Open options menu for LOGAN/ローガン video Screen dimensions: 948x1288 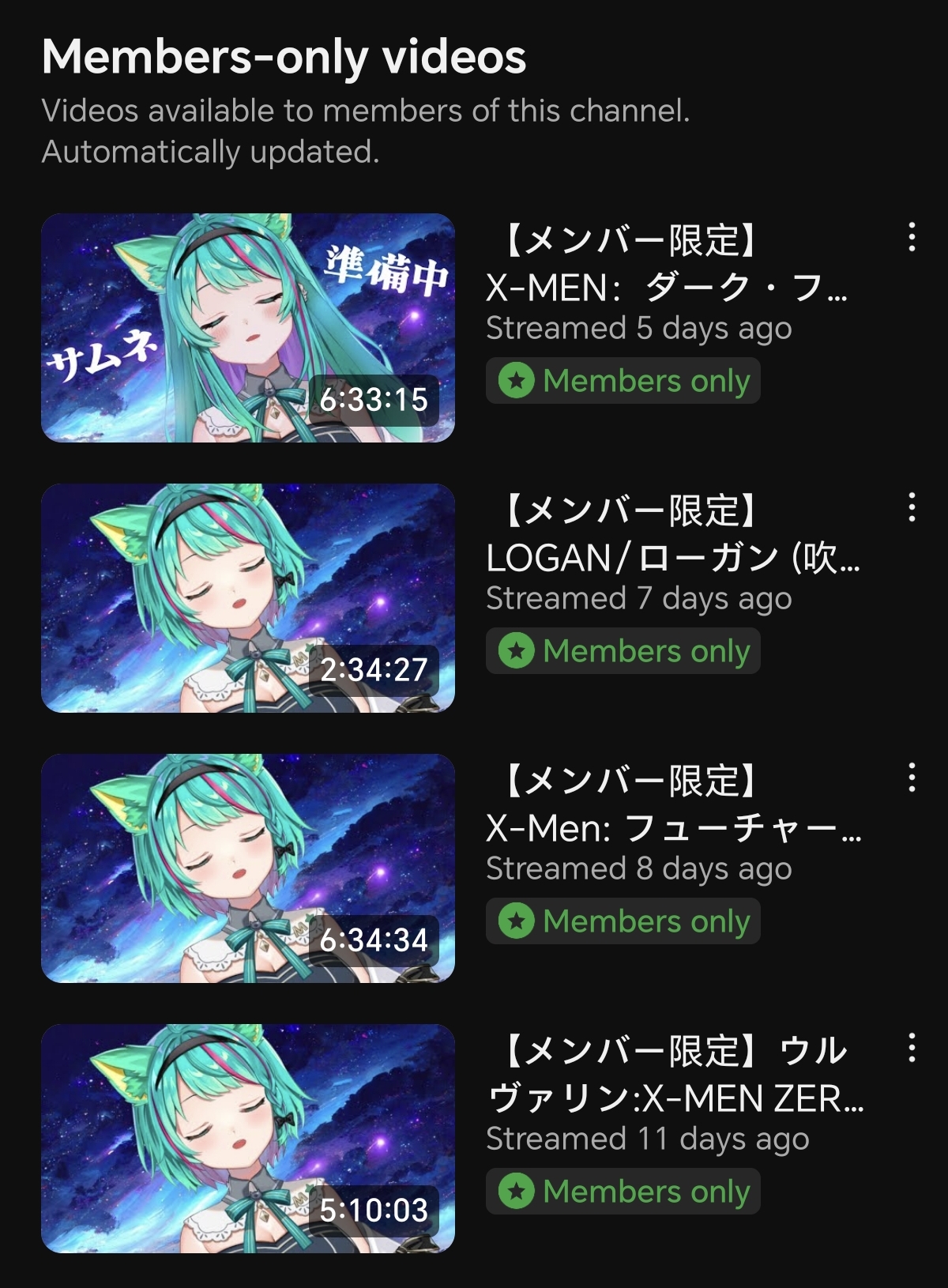click(x=912, y=507)
